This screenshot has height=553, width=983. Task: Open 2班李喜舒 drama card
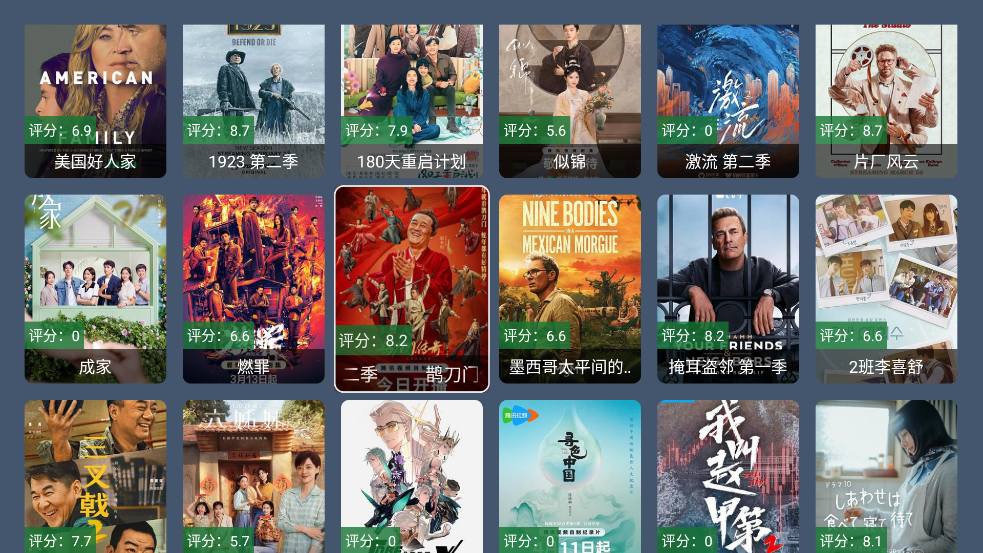pos(885,288)
